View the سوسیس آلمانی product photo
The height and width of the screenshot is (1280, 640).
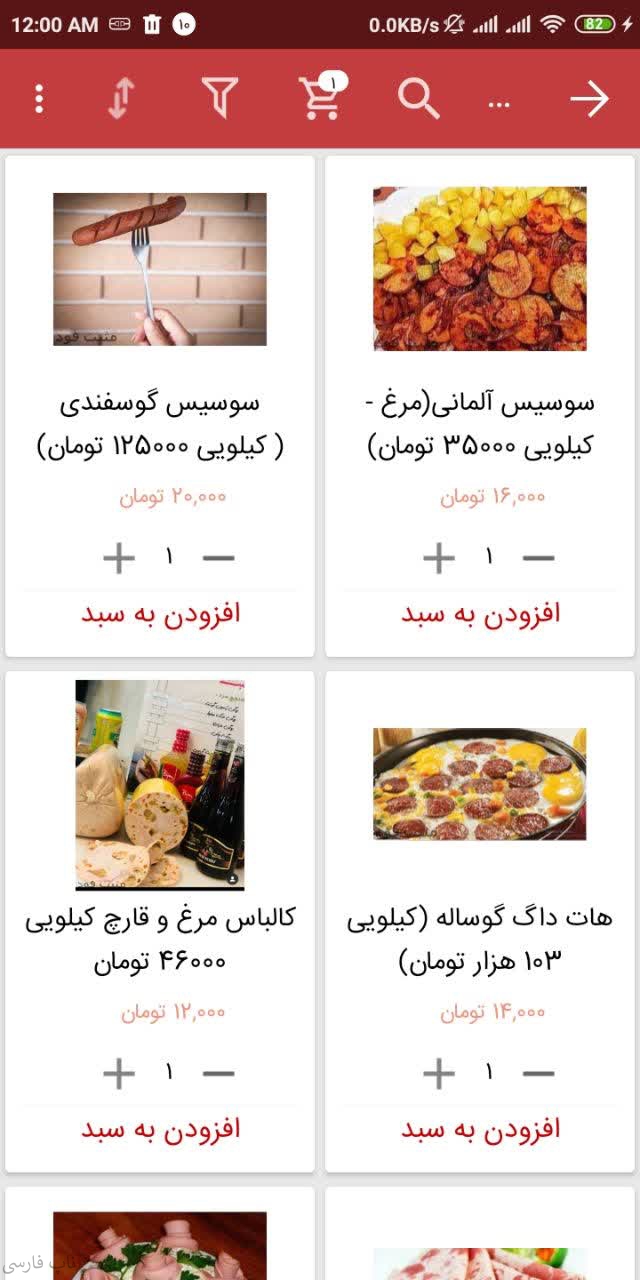point(480,269)
